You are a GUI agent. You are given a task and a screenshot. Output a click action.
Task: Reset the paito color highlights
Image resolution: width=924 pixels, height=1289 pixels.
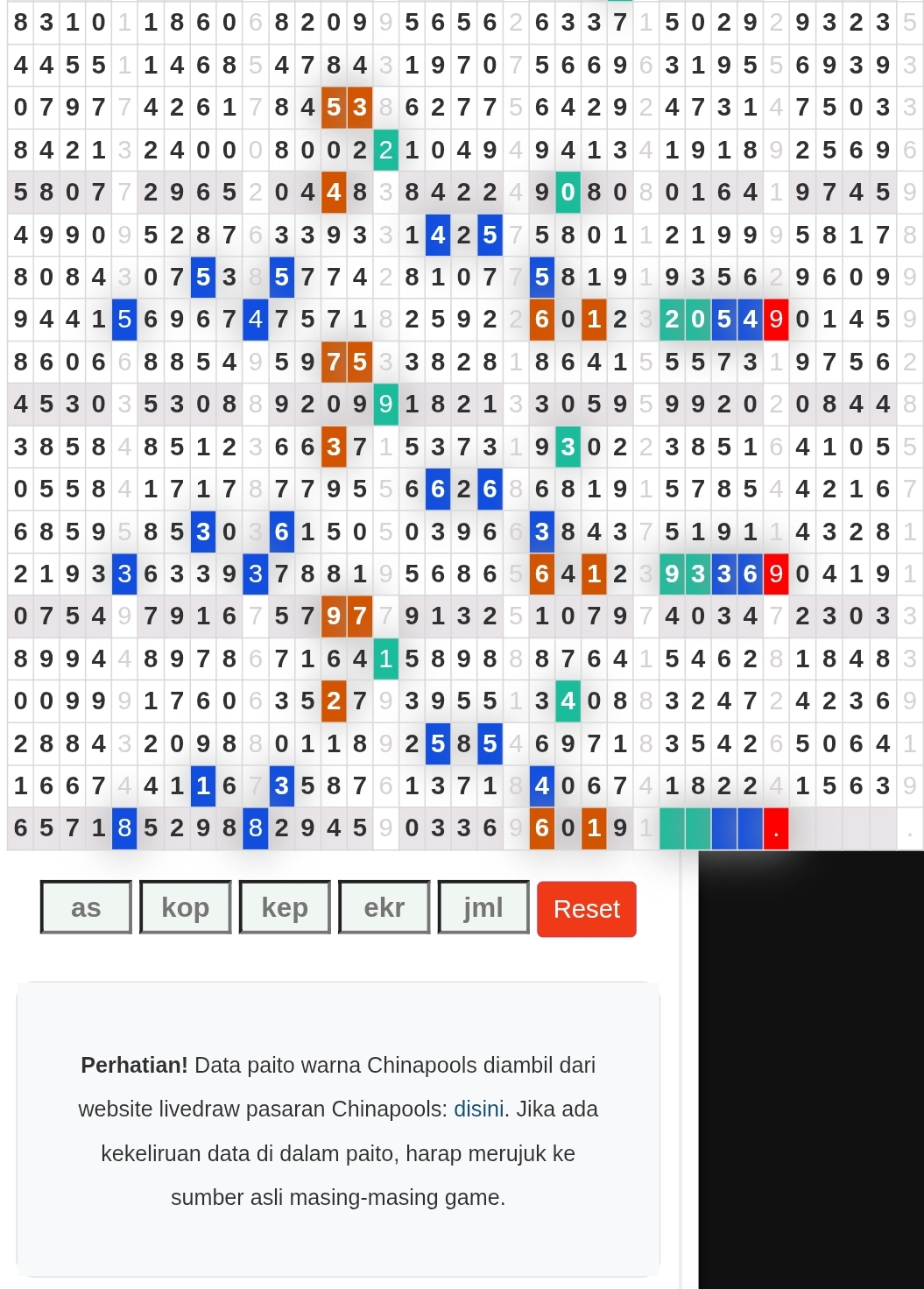tap(586, 909)
